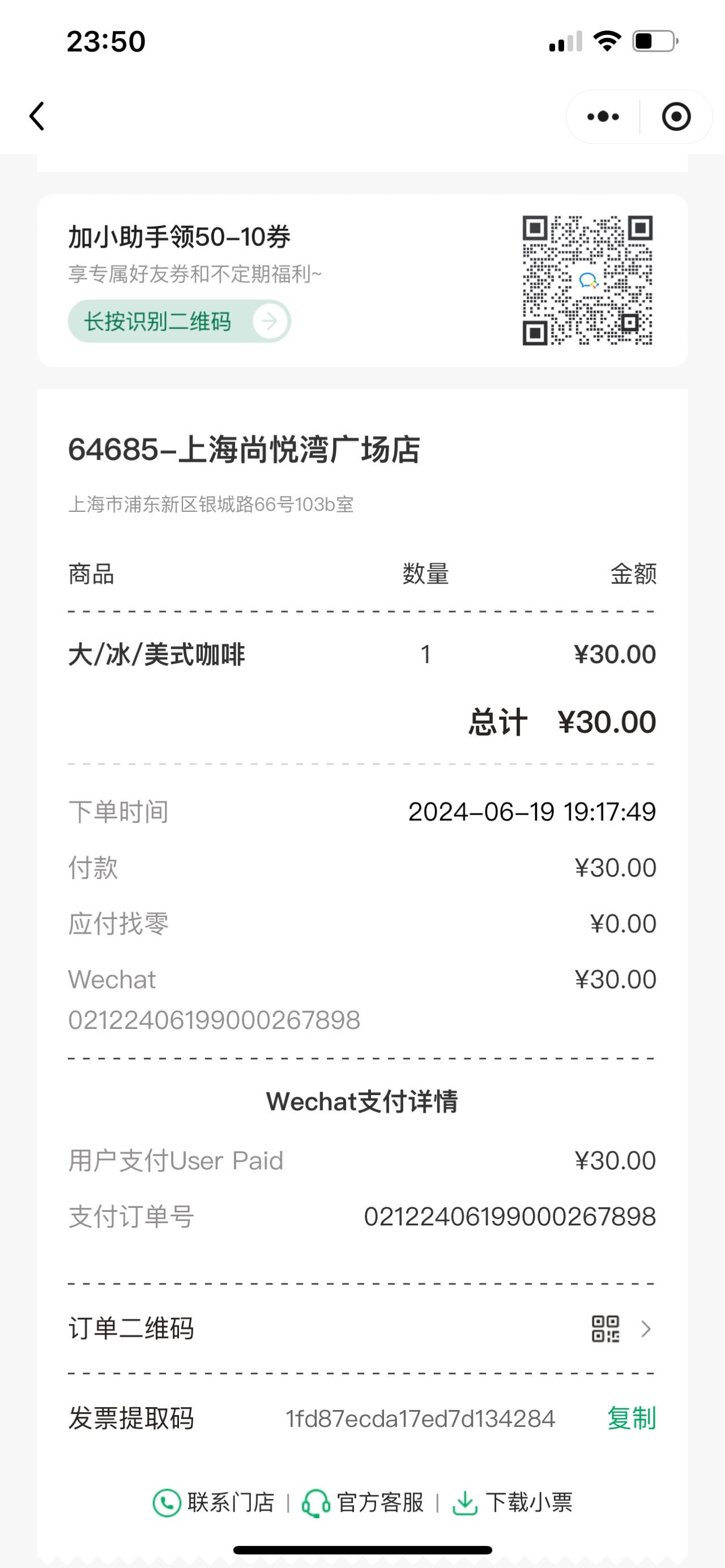The width and height of the screenshot is (725, 1568).
Task: Contact the store via 联系门店
Action: [213, 1502]
